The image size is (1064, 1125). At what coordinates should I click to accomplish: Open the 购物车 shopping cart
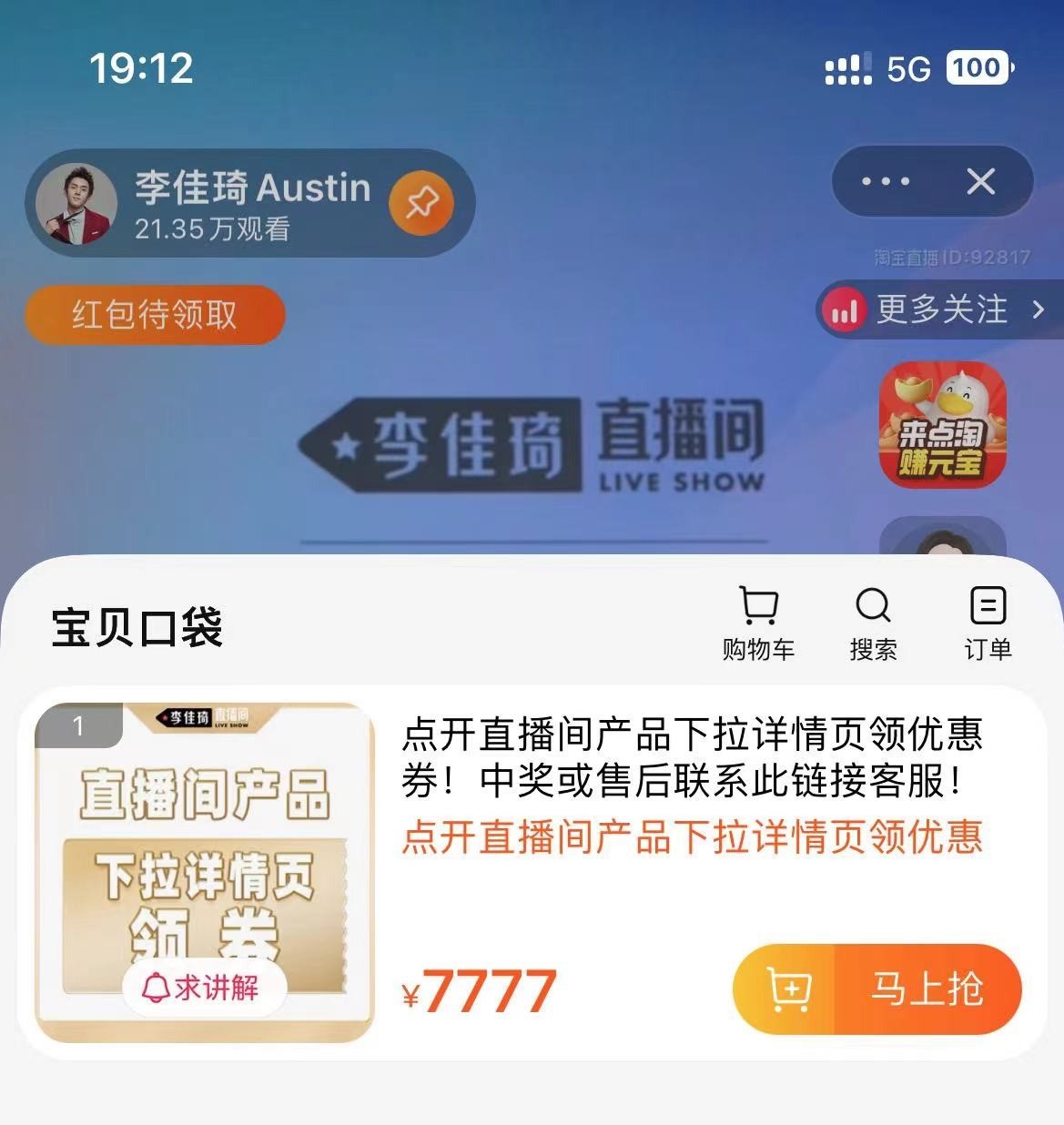coord(758,623)
